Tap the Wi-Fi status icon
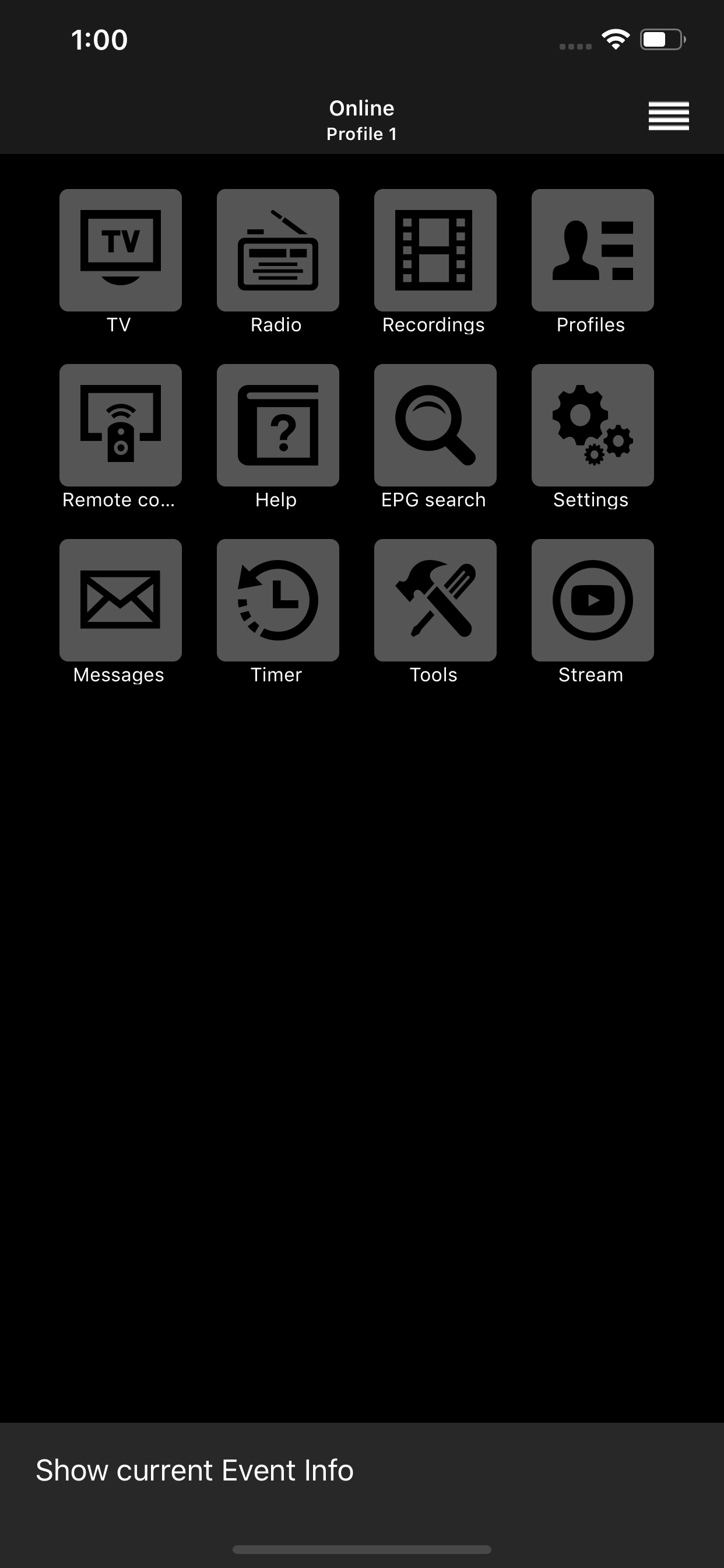724x1568 pixels. coord(614,38)
